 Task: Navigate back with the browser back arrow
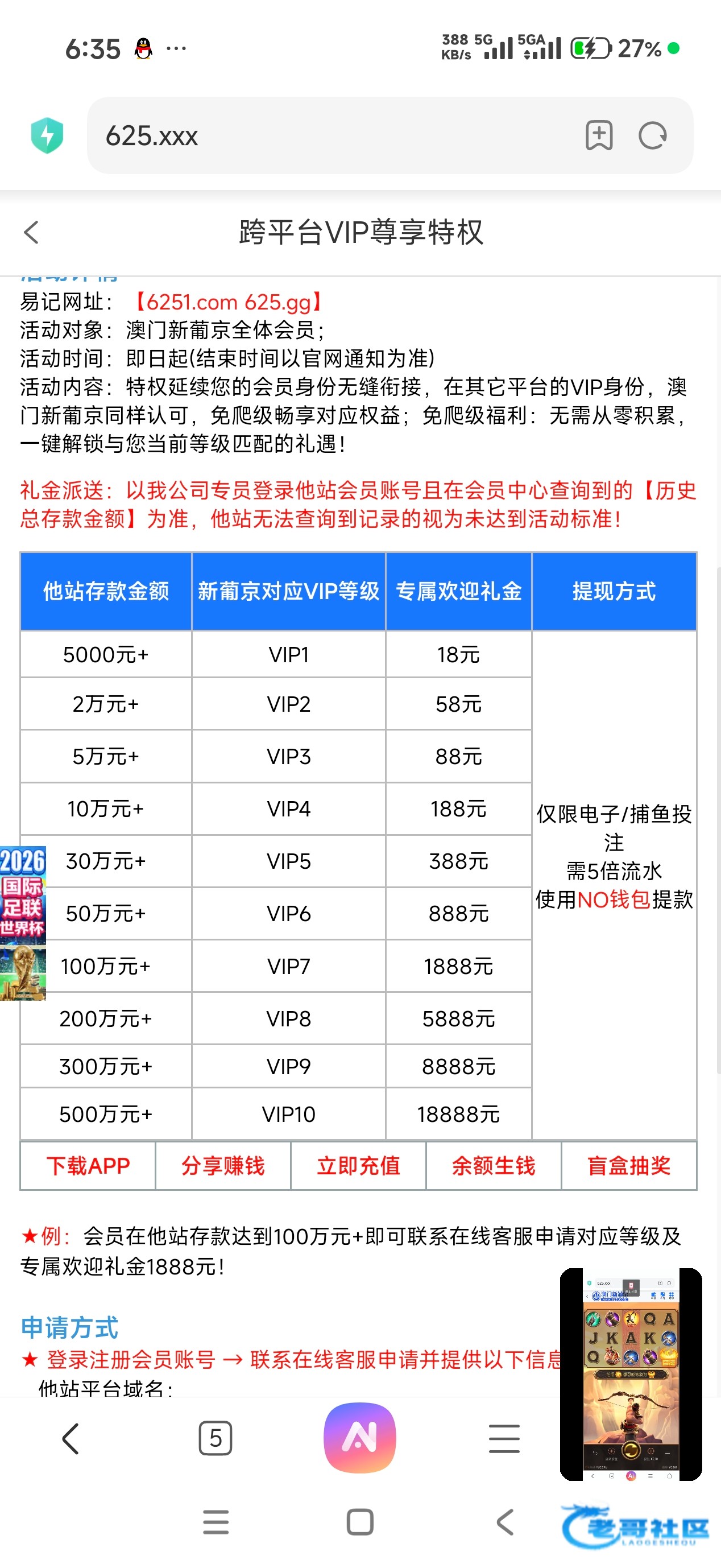[x=71, y=1439]
